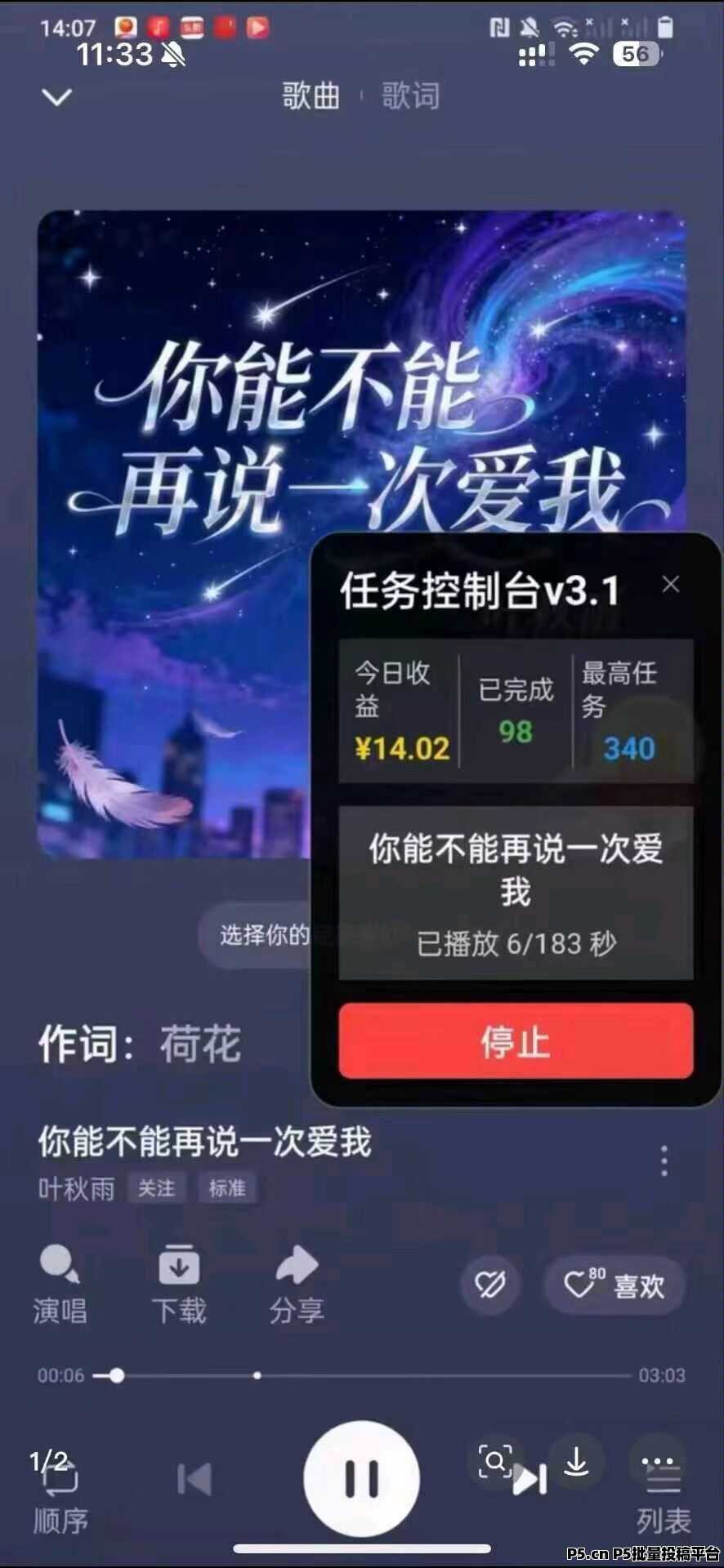This screenshot has height=1568, width=724.
Task: Follow 叶秋雨 via the 关注 button
Action: (157, 1189)
